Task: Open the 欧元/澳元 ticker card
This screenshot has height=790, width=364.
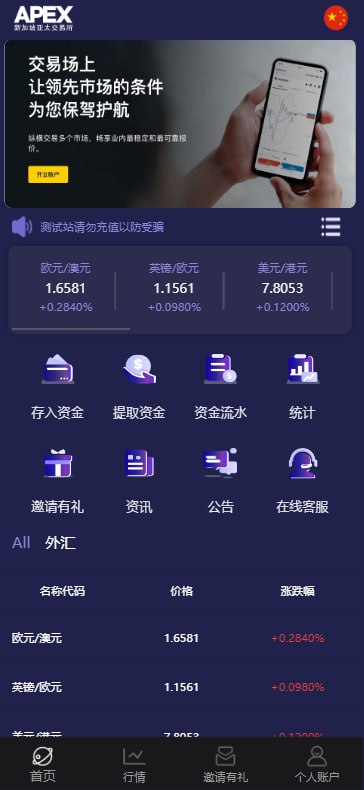Action: tap(66, 287)
